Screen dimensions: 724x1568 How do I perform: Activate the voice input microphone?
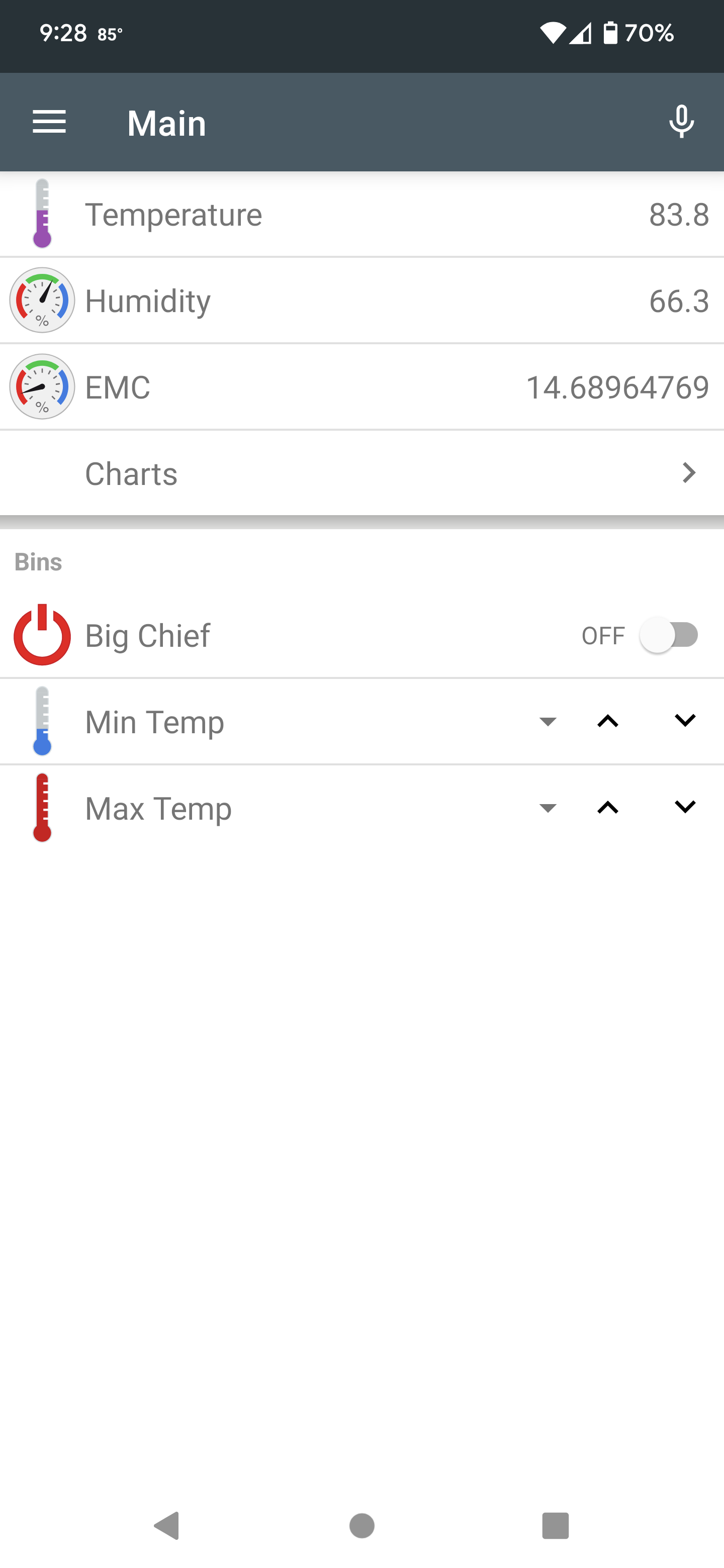[x=681, y=122]
